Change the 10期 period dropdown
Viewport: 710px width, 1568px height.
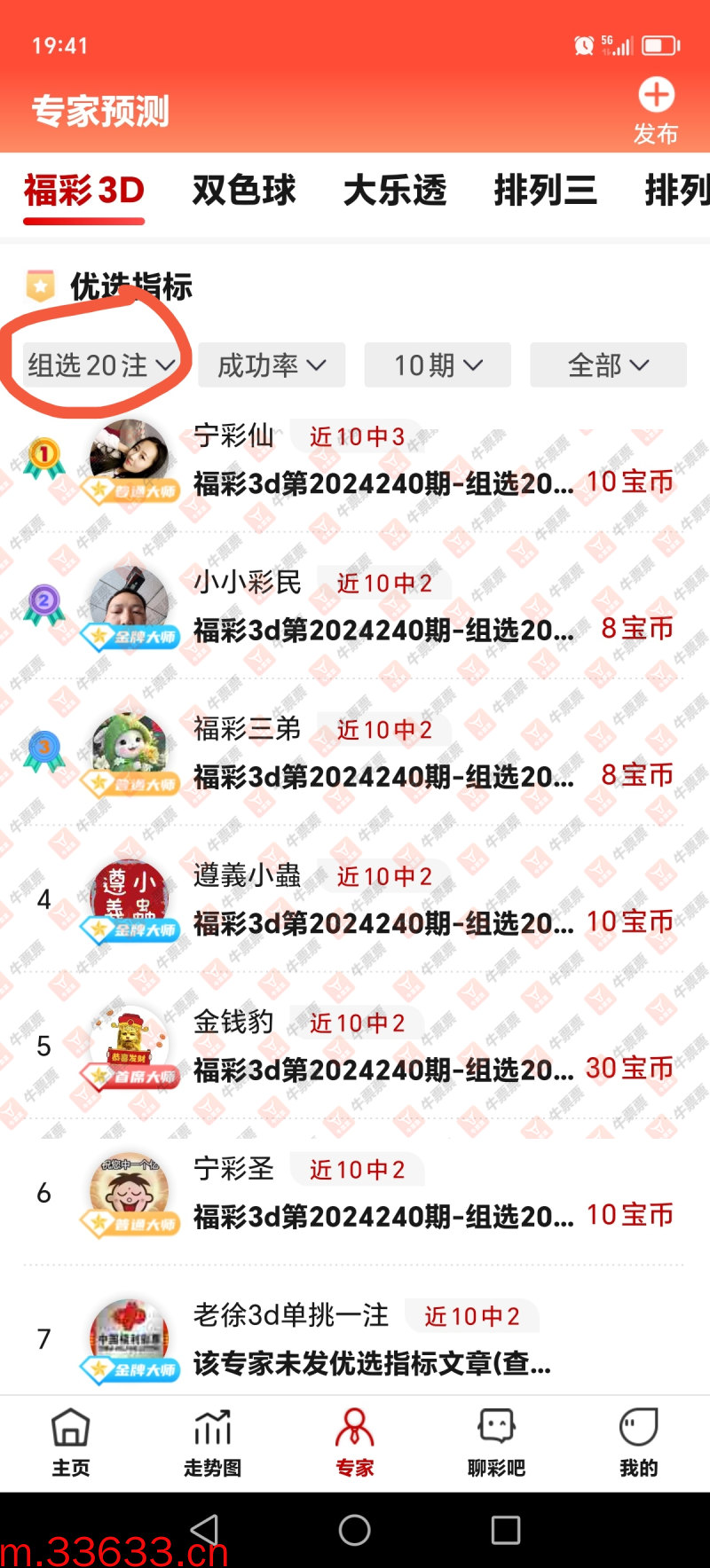click(x=438, y=365)
